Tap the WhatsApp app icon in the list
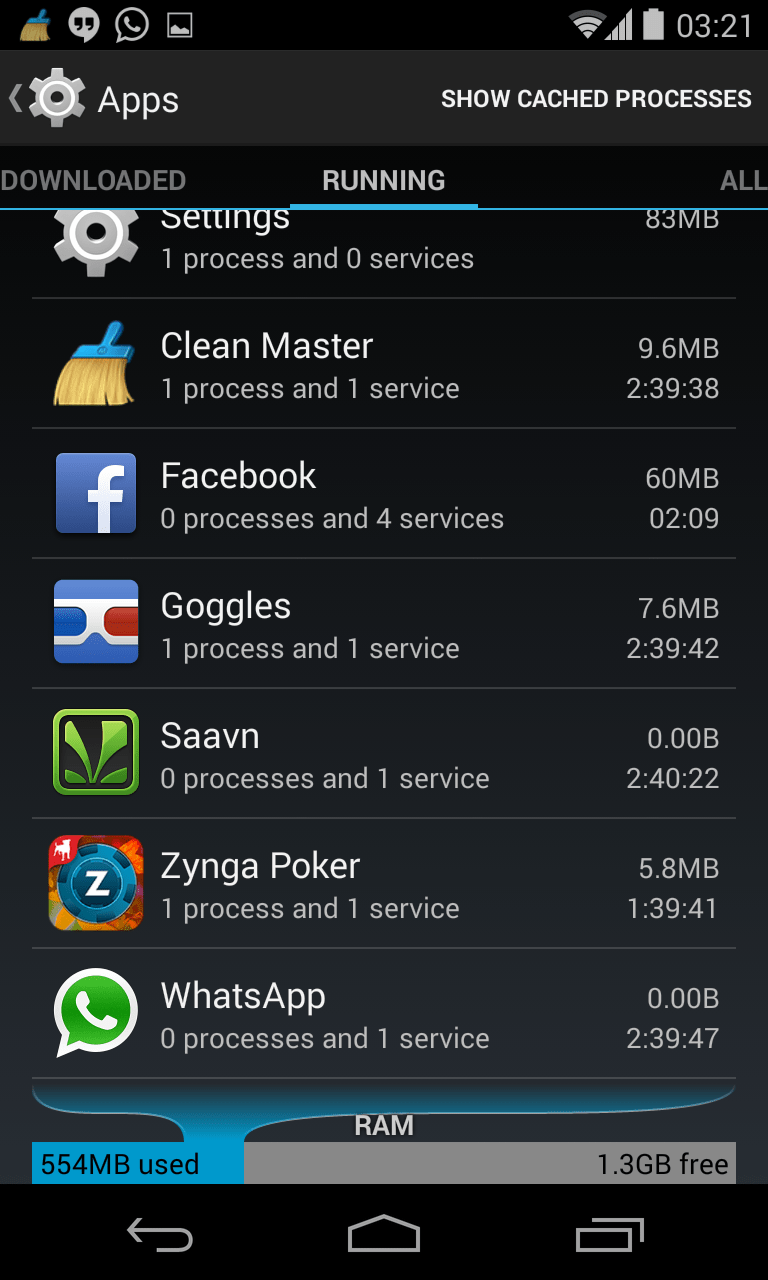Image resolution: width=768 pixels, height=1280 pixels. coord(95,1012)
